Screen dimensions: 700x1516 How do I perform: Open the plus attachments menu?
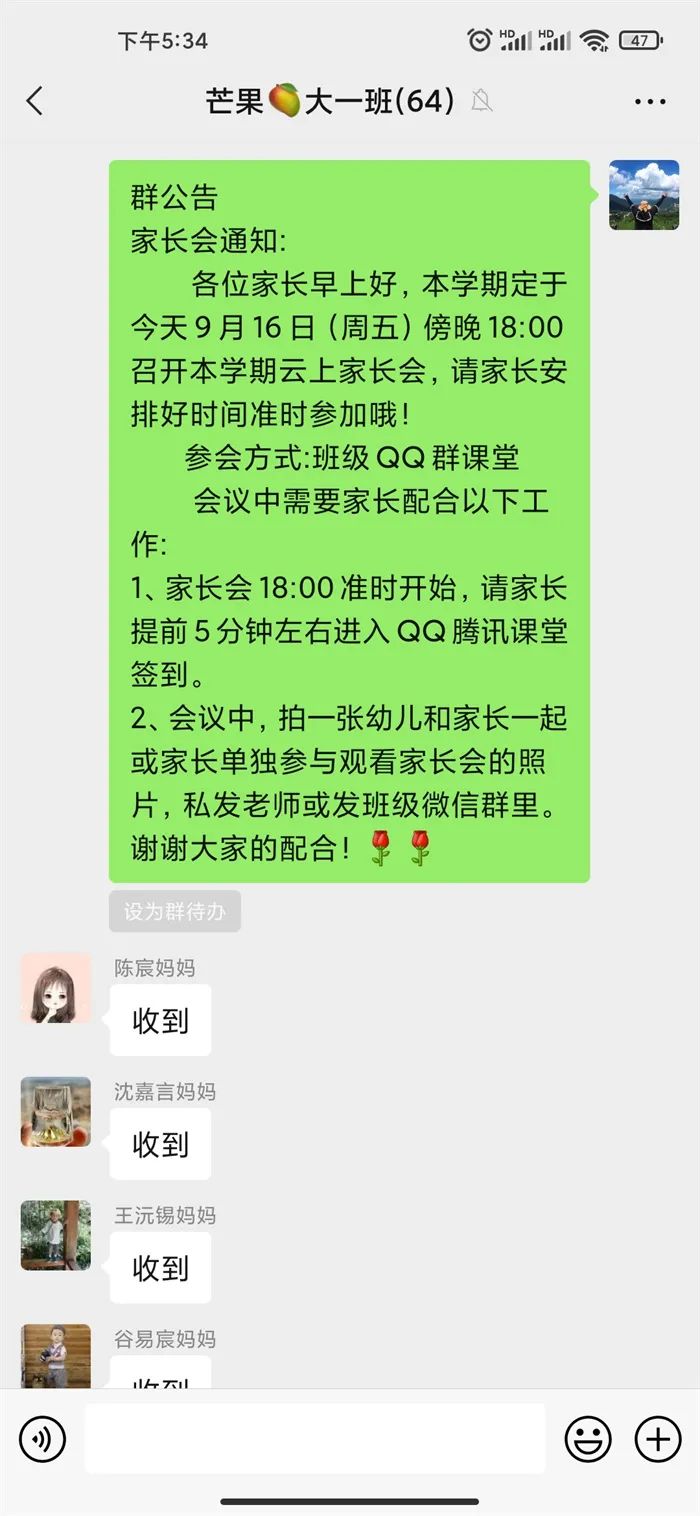(658, 1439)
